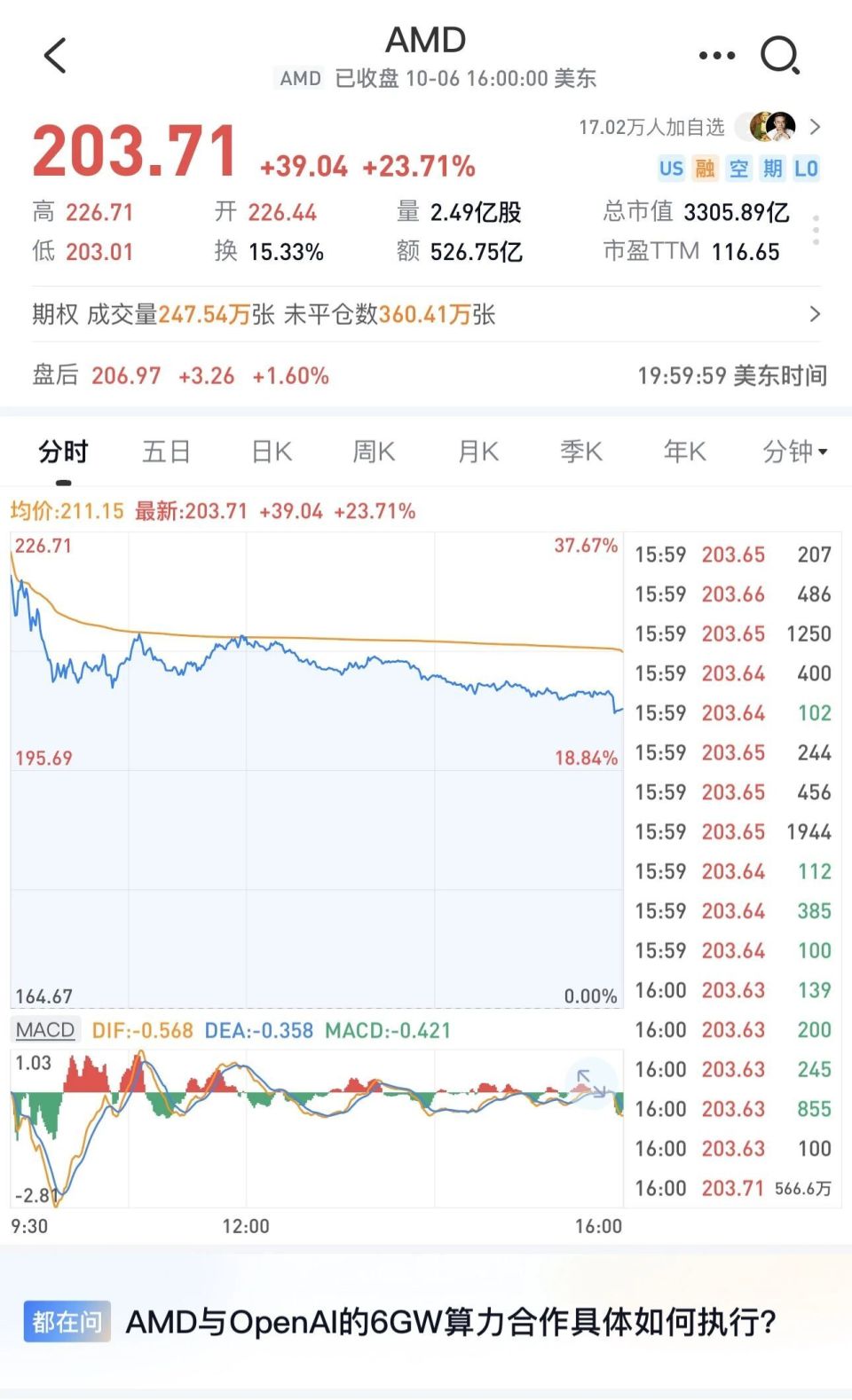This screenshot has width=852, height=1400.
Task: Click the 期 options badge
Action: point(772,168)
